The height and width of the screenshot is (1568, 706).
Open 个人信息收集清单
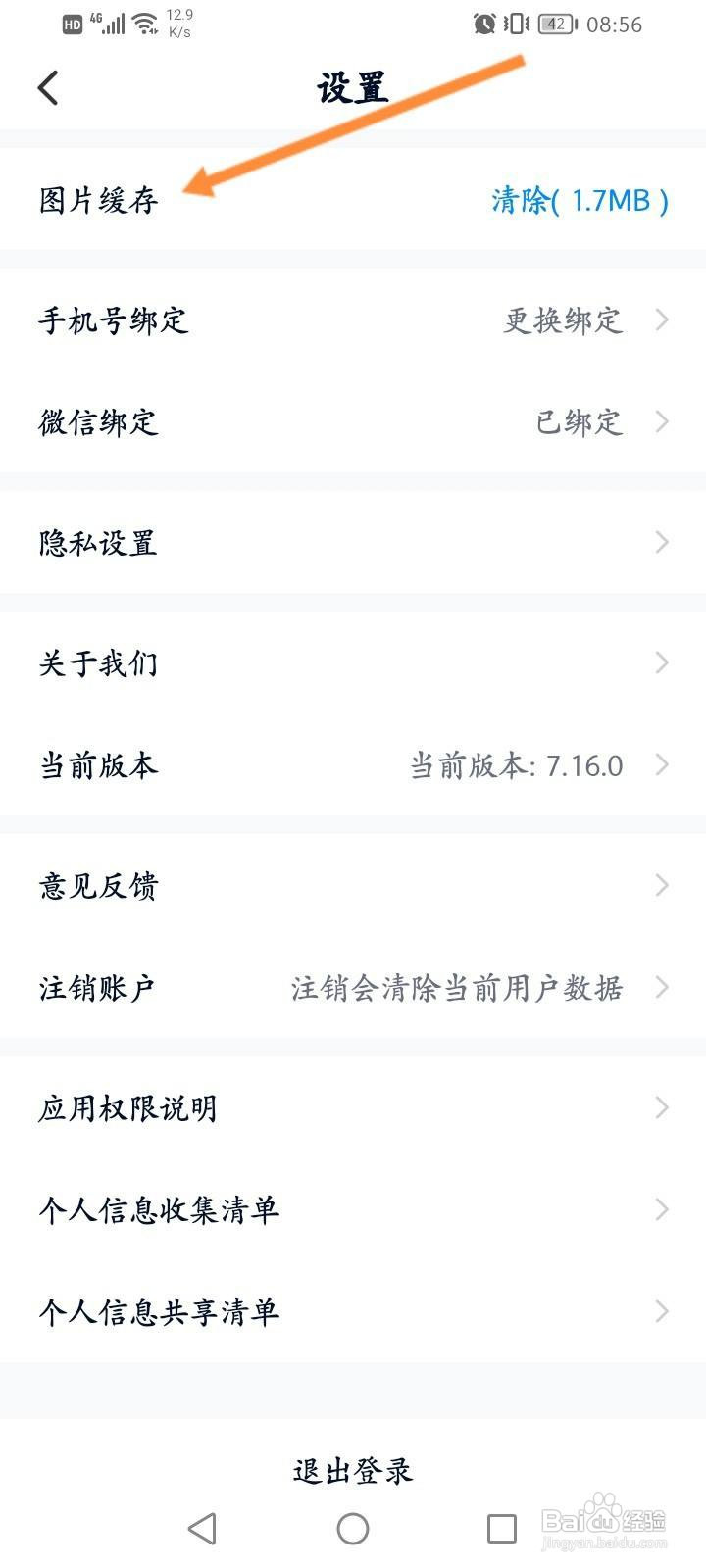(353, 1210)
